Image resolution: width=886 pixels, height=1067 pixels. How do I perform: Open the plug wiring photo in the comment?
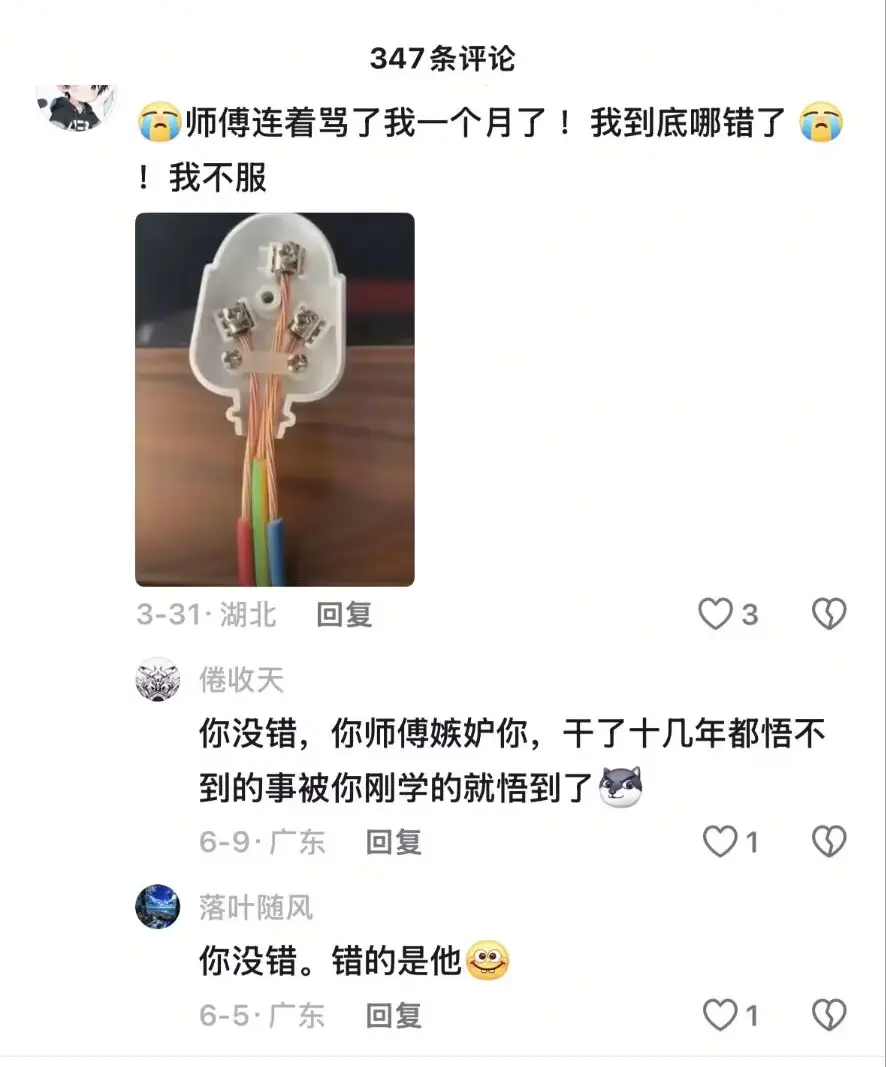tap(274, 399)
